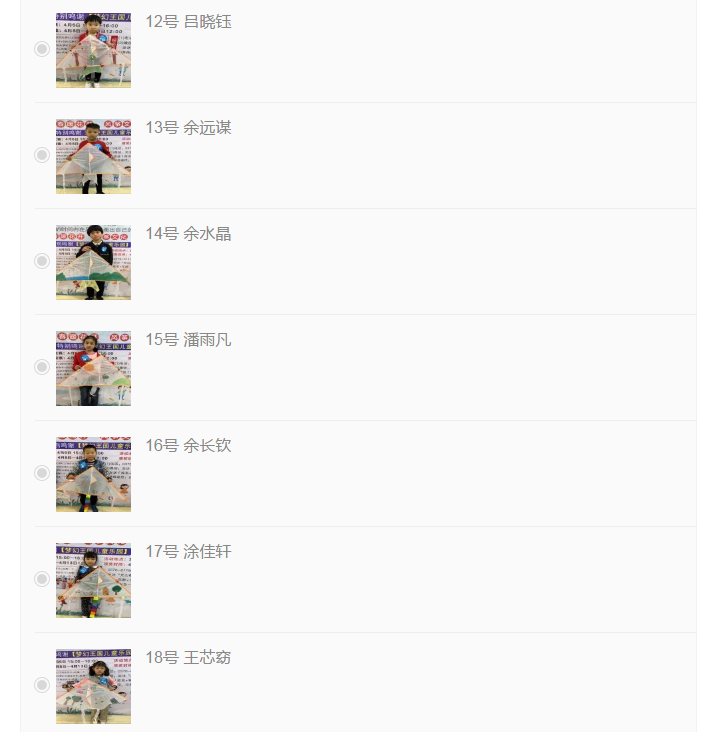Mark the radio button for 15号 潘雨凡

(42, 367)
